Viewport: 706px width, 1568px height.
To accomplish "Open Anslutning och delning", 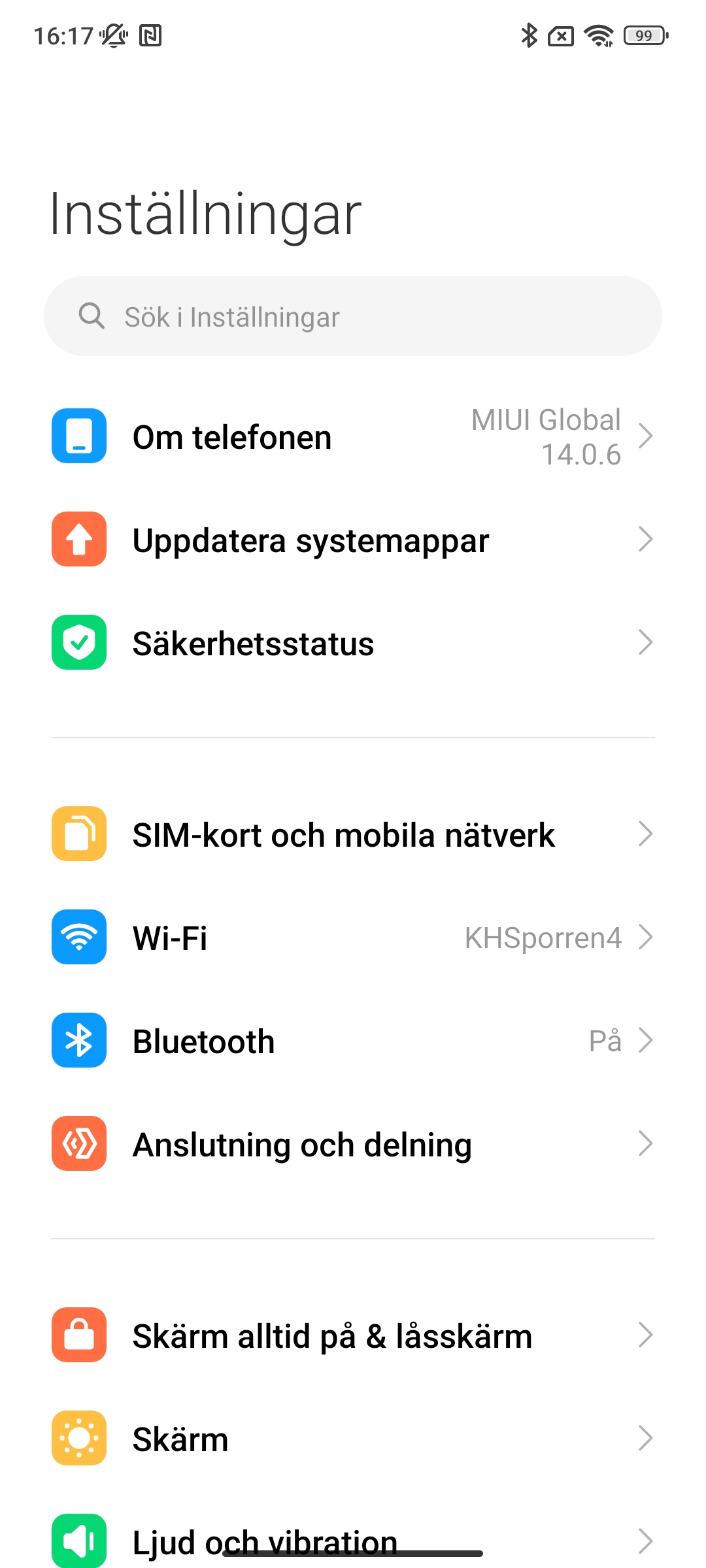I will (353, 1145).
